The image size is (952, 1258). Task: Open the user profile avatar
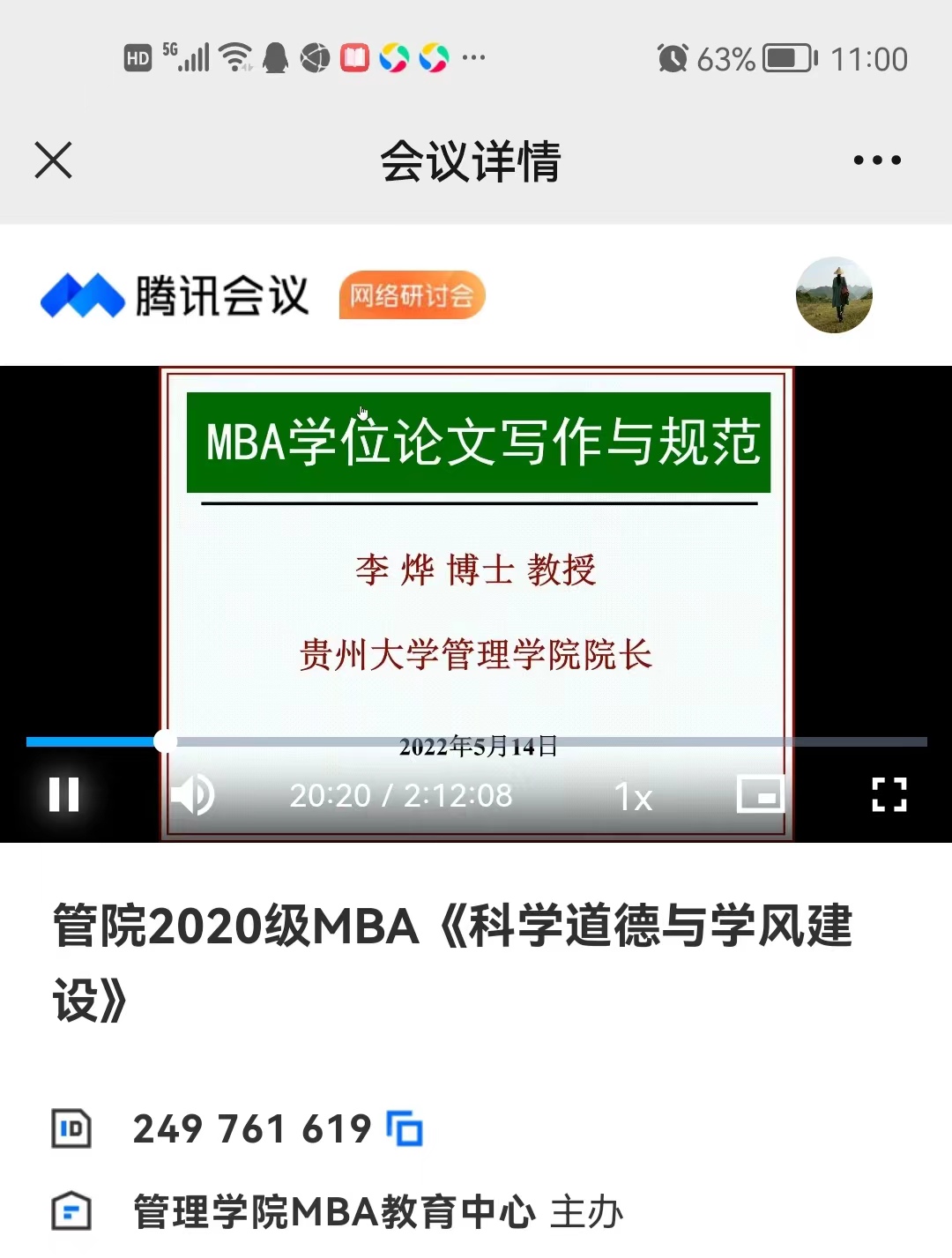pos(833,295)
